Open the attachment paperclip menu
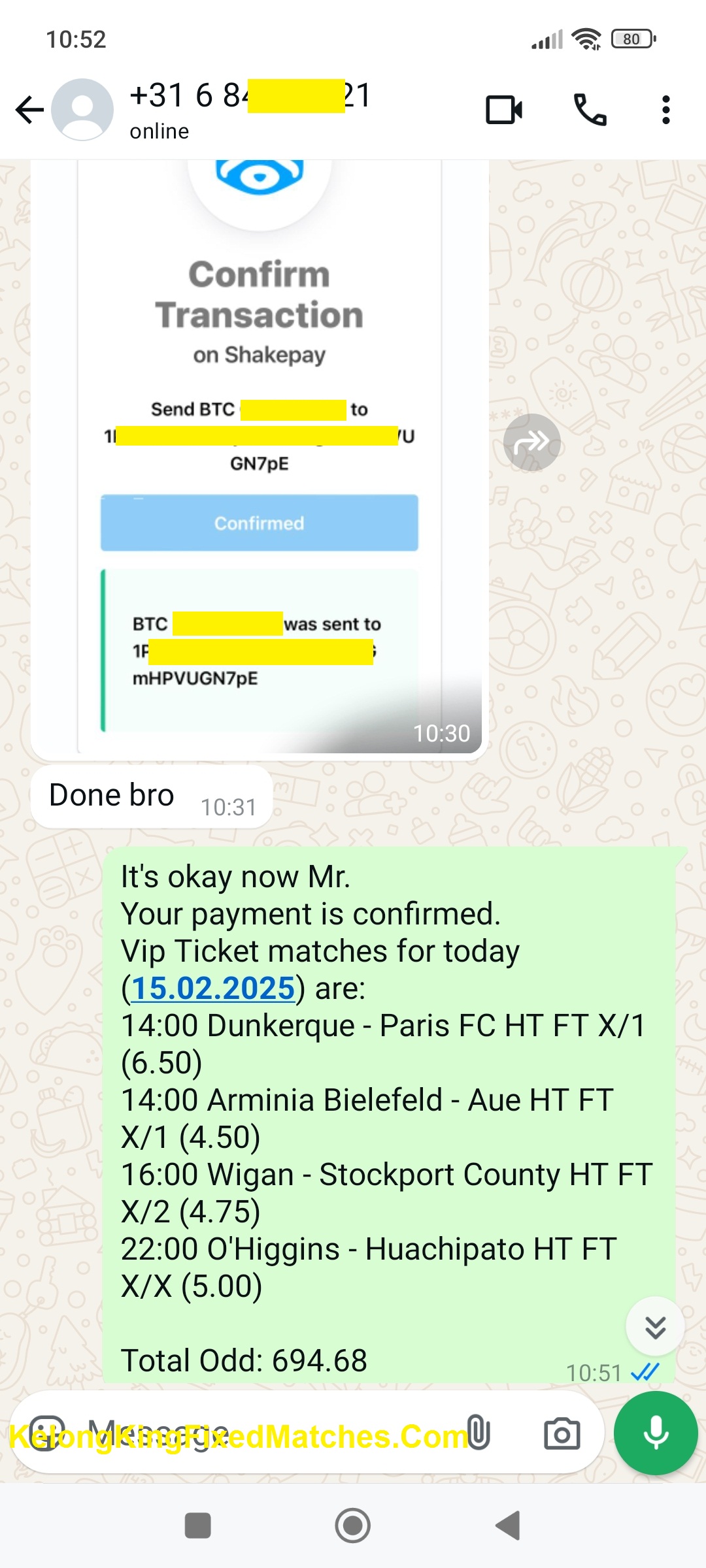This screenshot has height=1568, width=706. [x=479, y=1432]
